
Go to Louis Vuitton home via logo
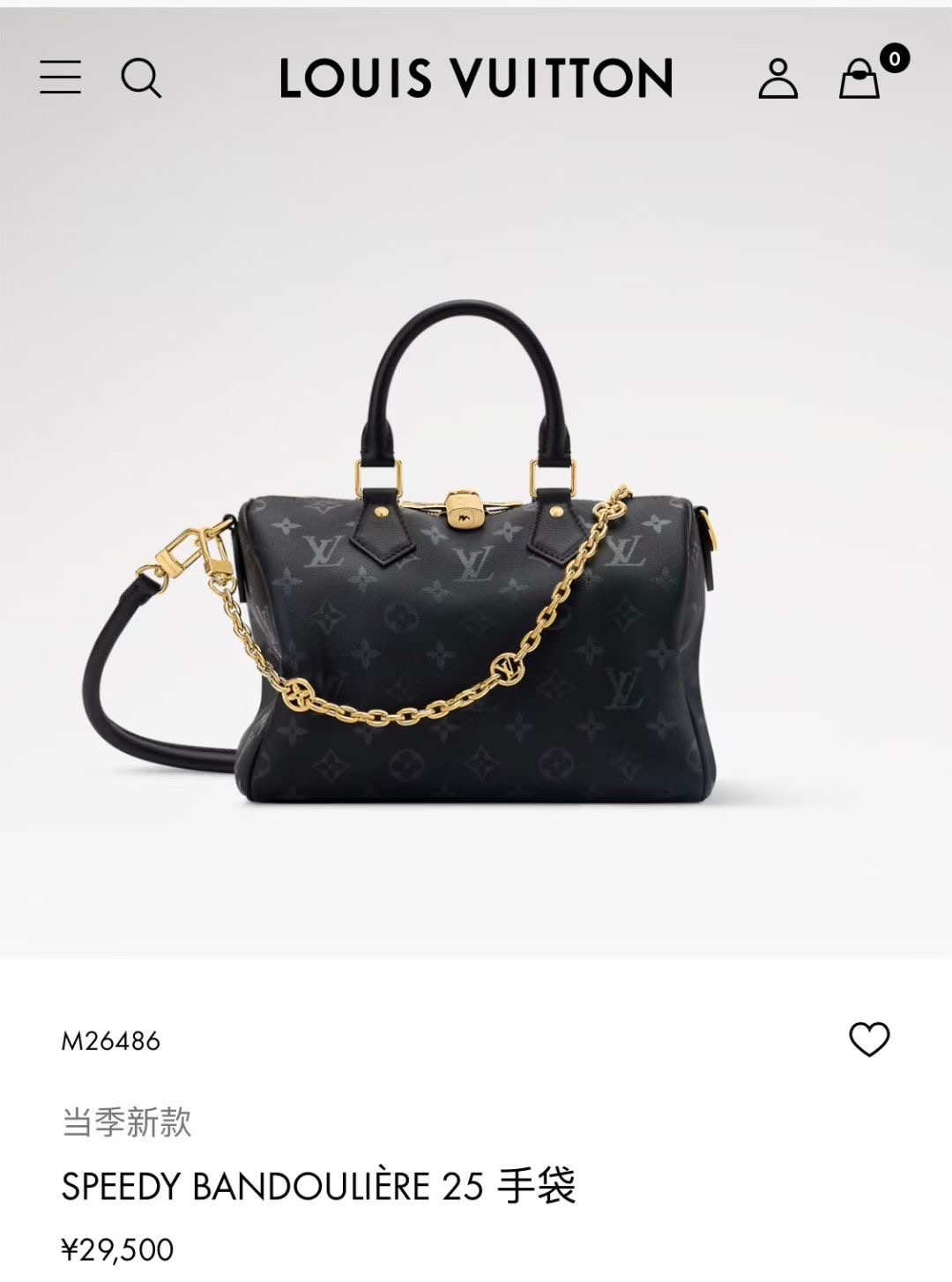[x=476, y=78]
